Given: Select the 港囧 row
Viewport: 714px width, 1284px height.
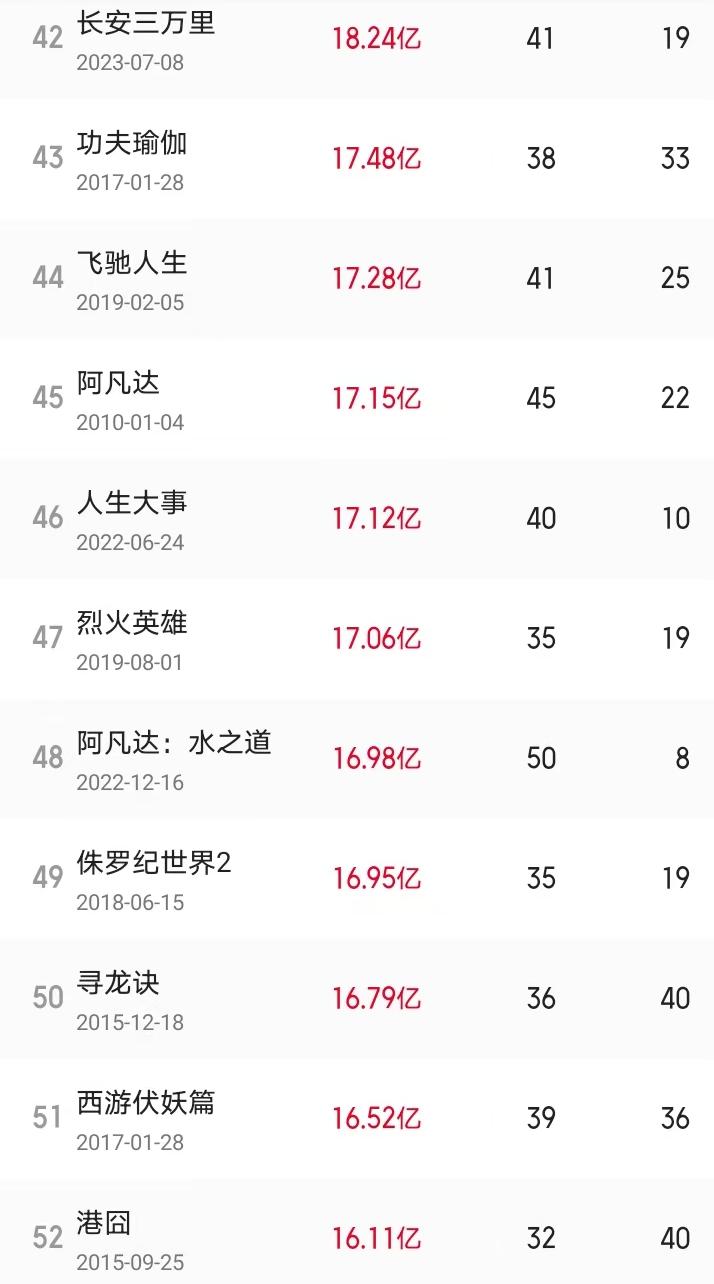Looking at the screenshot, I should point(357,1231).
